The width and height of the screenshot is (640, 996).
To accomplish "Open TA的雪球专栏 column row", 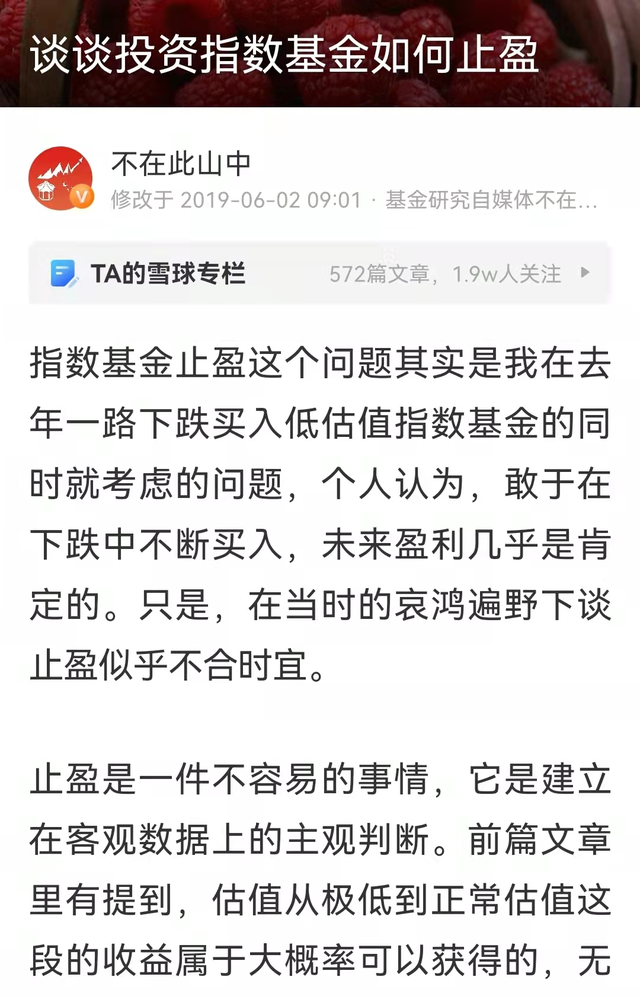I will pyautogui.click(x=319, y=272).
